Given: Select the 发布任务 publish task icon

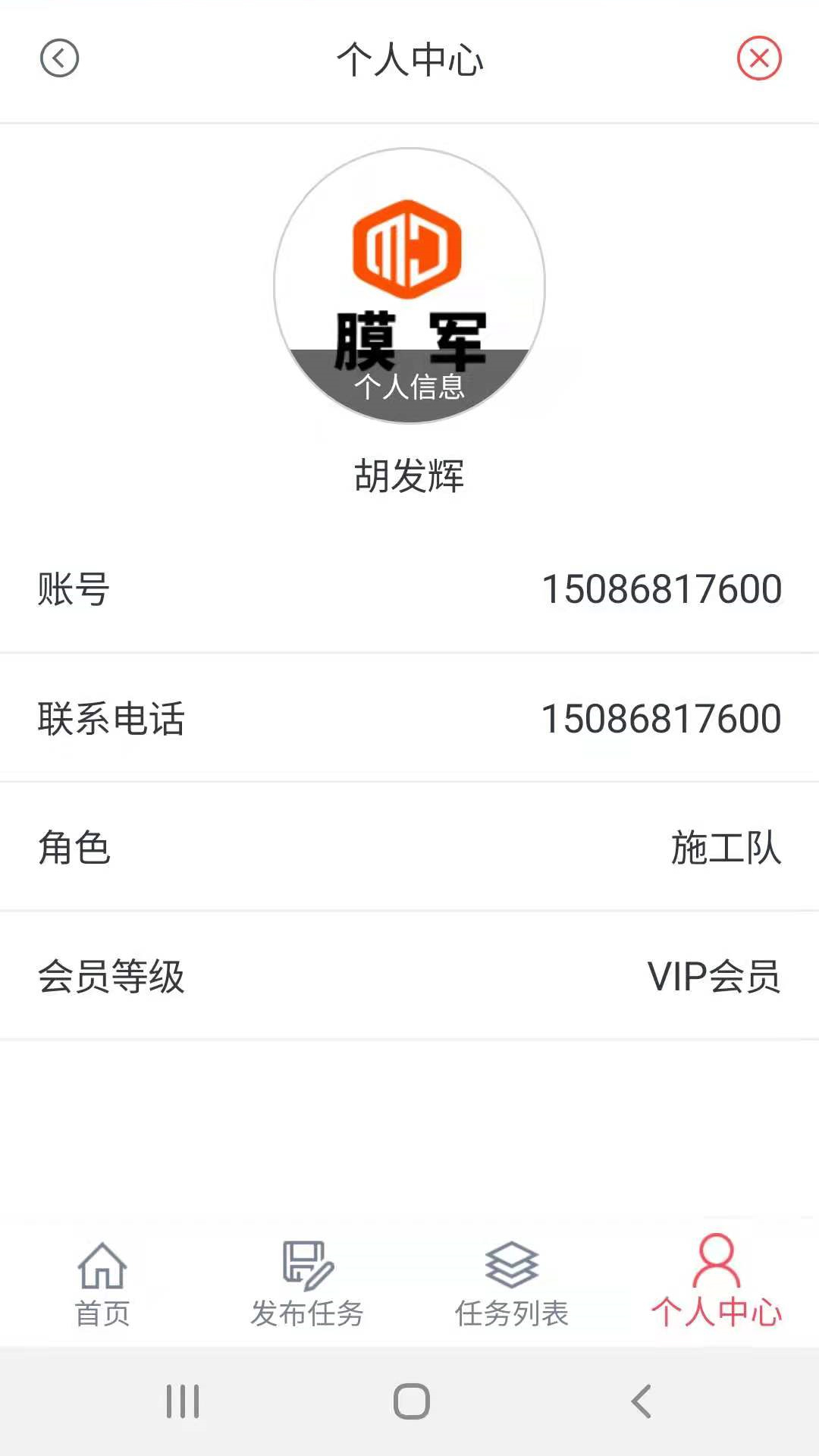Looking at the screenshot, I should 307,1266.
